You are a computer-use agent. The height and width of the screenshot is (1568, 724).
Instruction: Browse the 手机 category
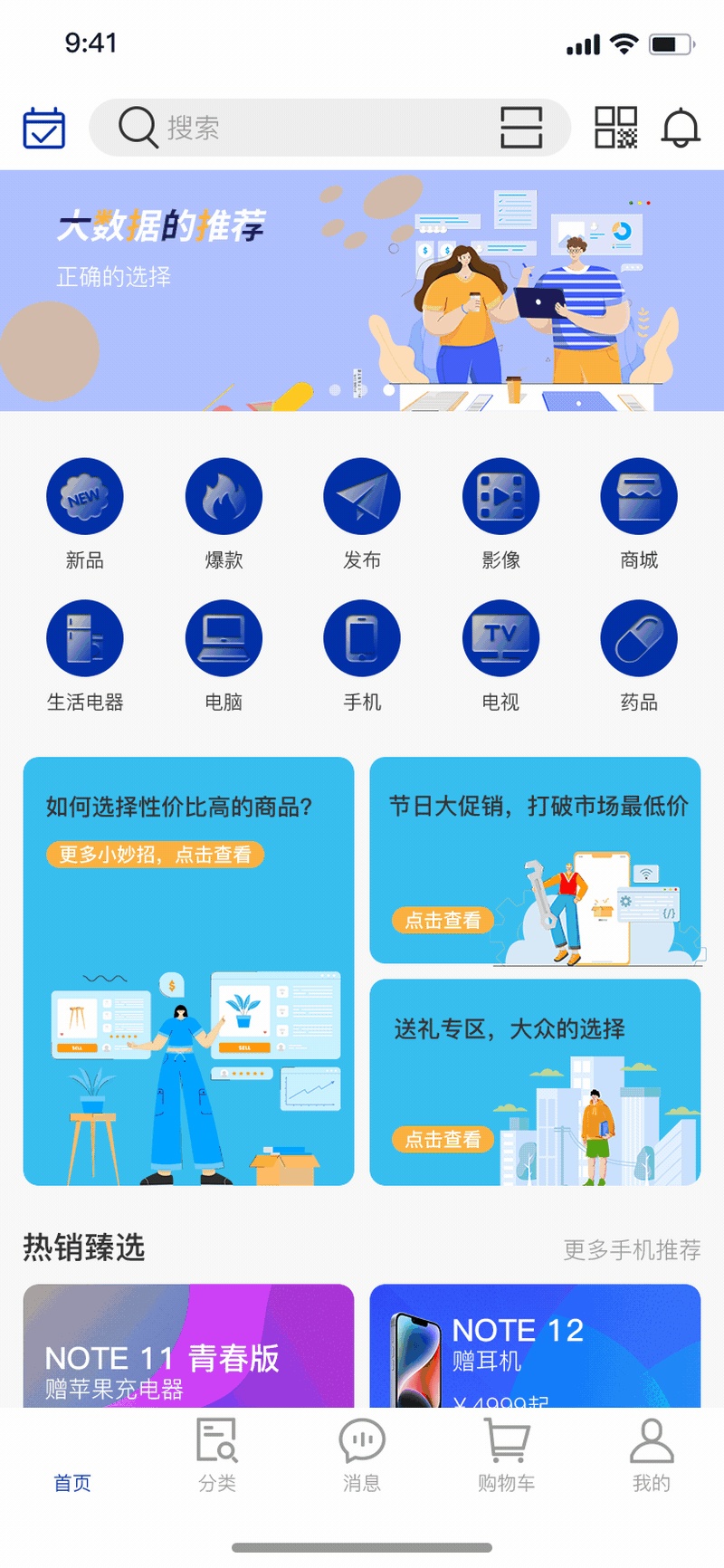coord(362,655)
